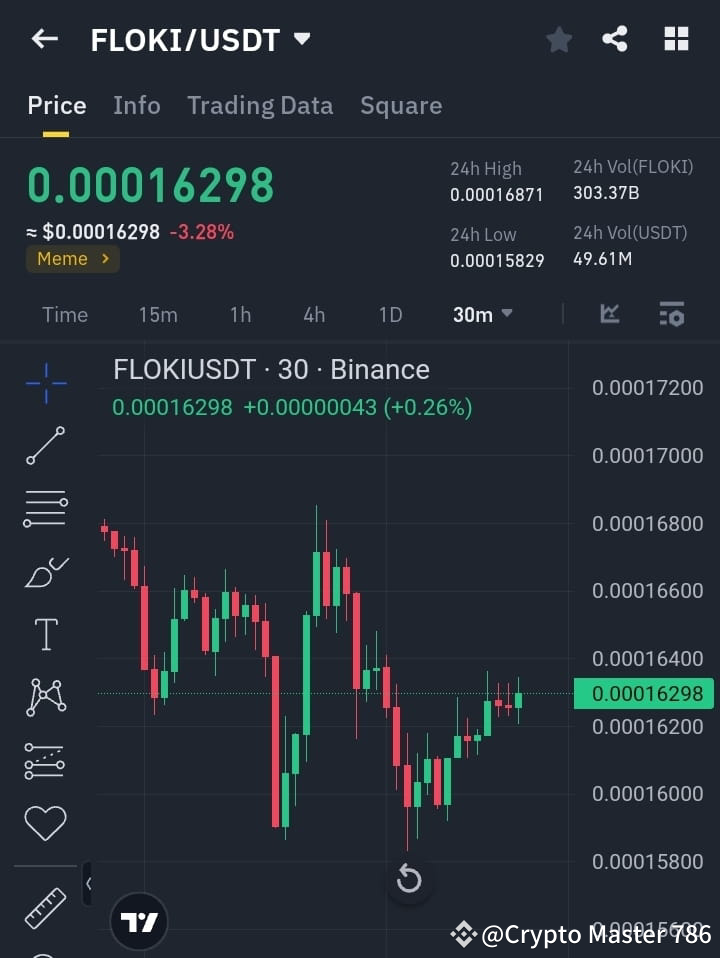Switch to the Trading Data tab

click(260, 105)
